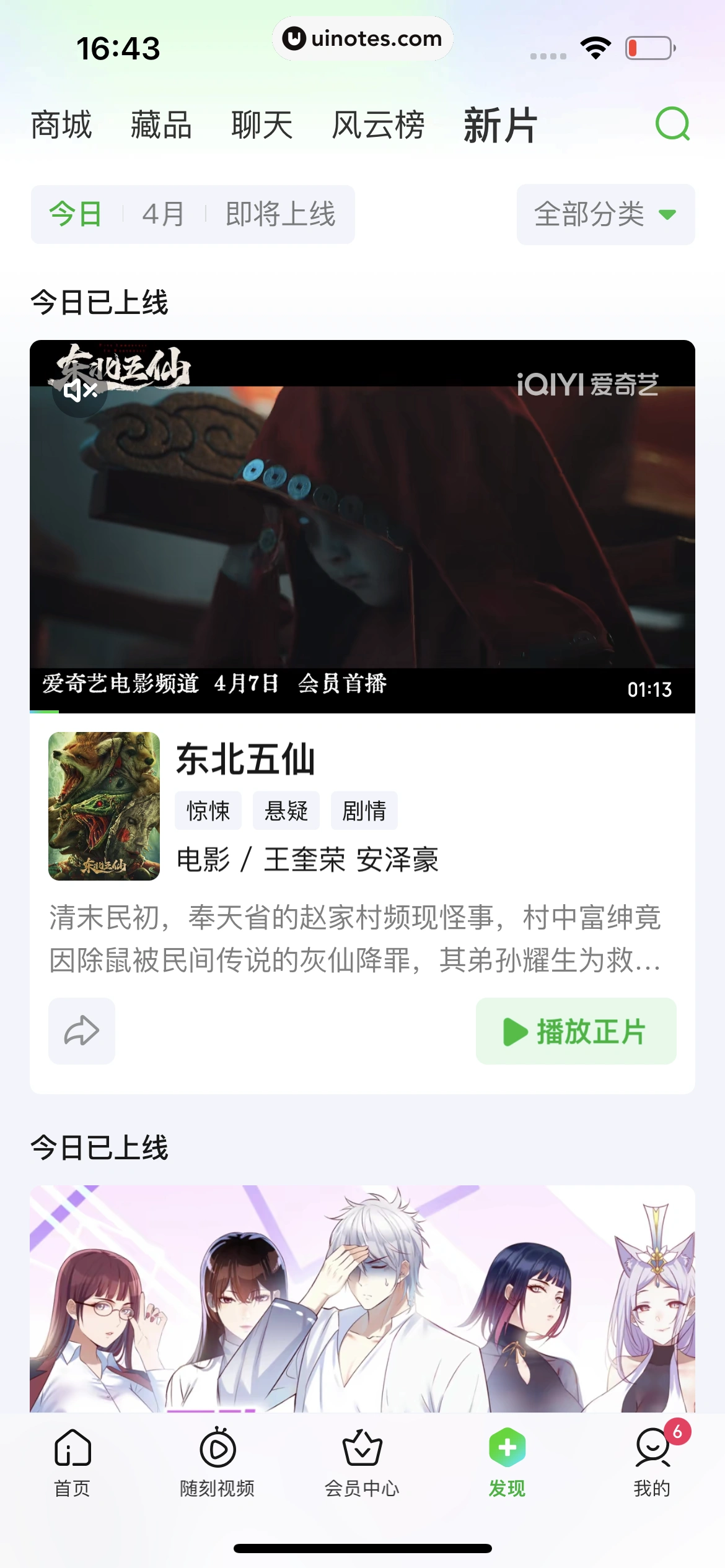
Task: Switch to the 藏品 tab
Action: pos(161,125)
